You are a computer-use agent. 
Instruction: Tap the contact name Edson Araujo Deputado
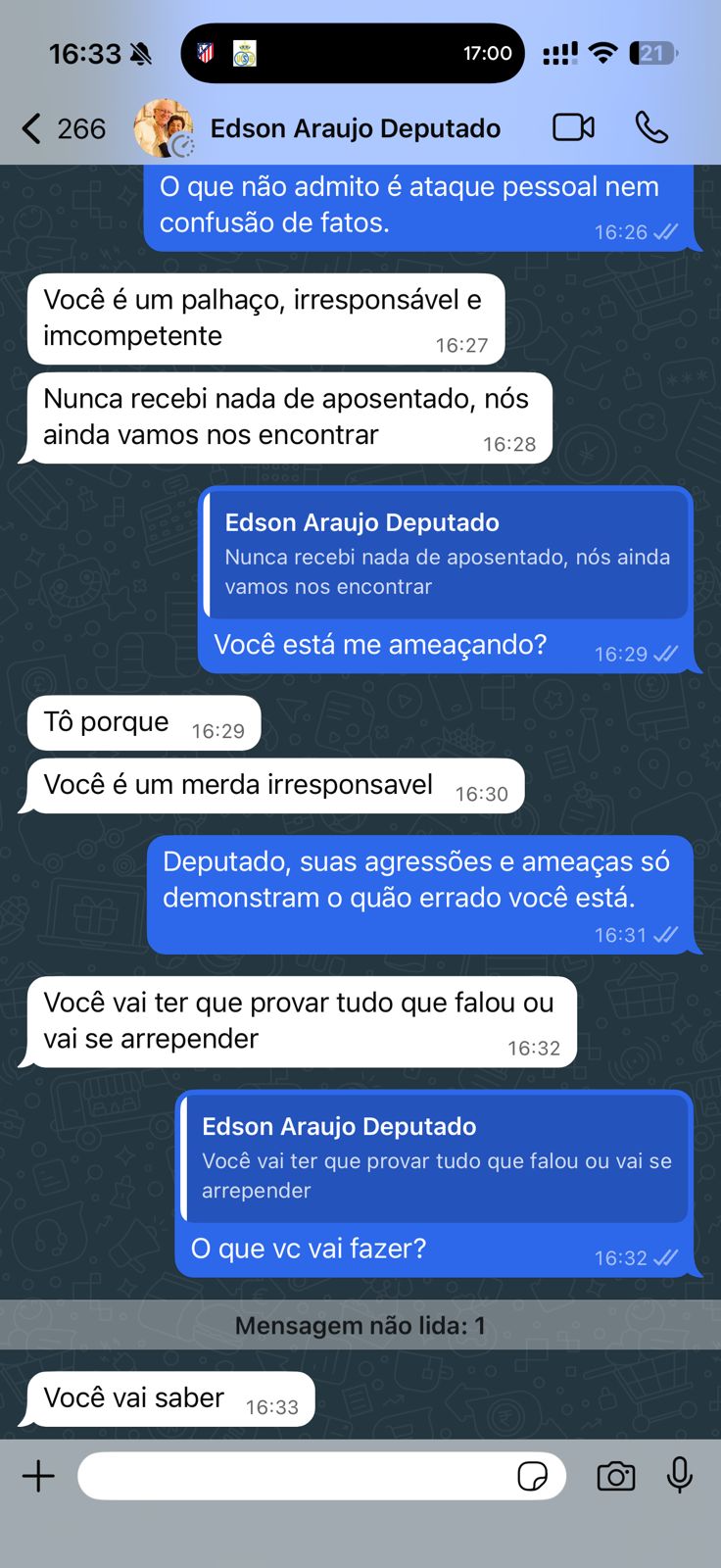[354, 127]
